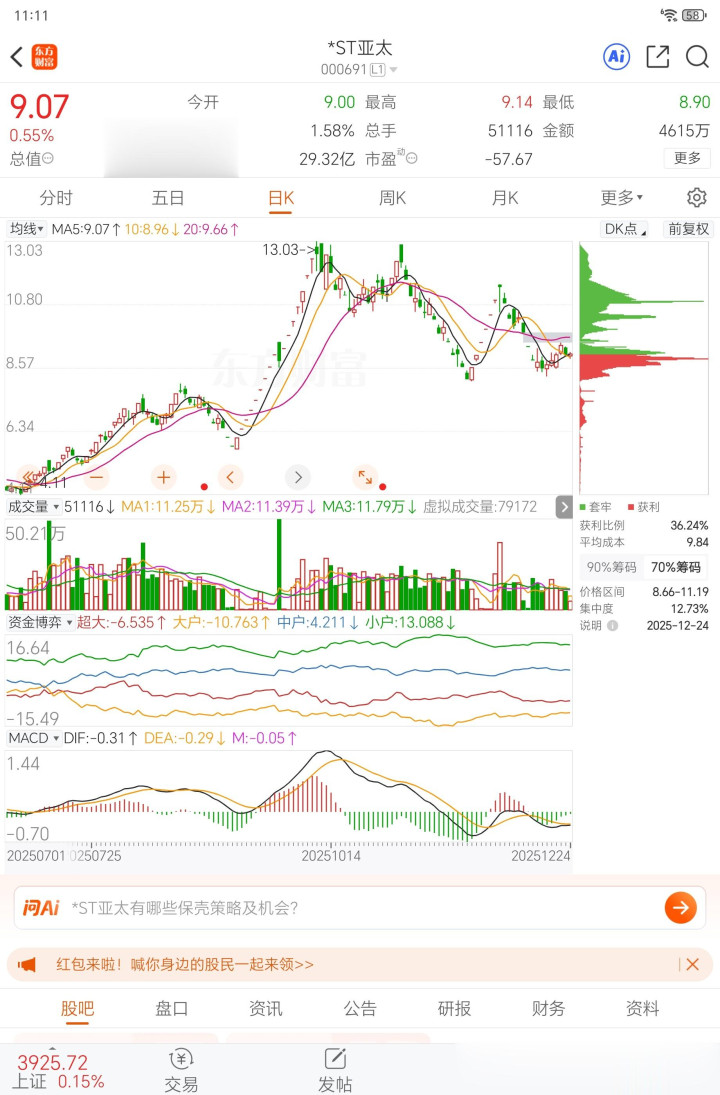
Task: Enter fullscreen chart mode
Action: pyautogui.click(x=365, y=477)
